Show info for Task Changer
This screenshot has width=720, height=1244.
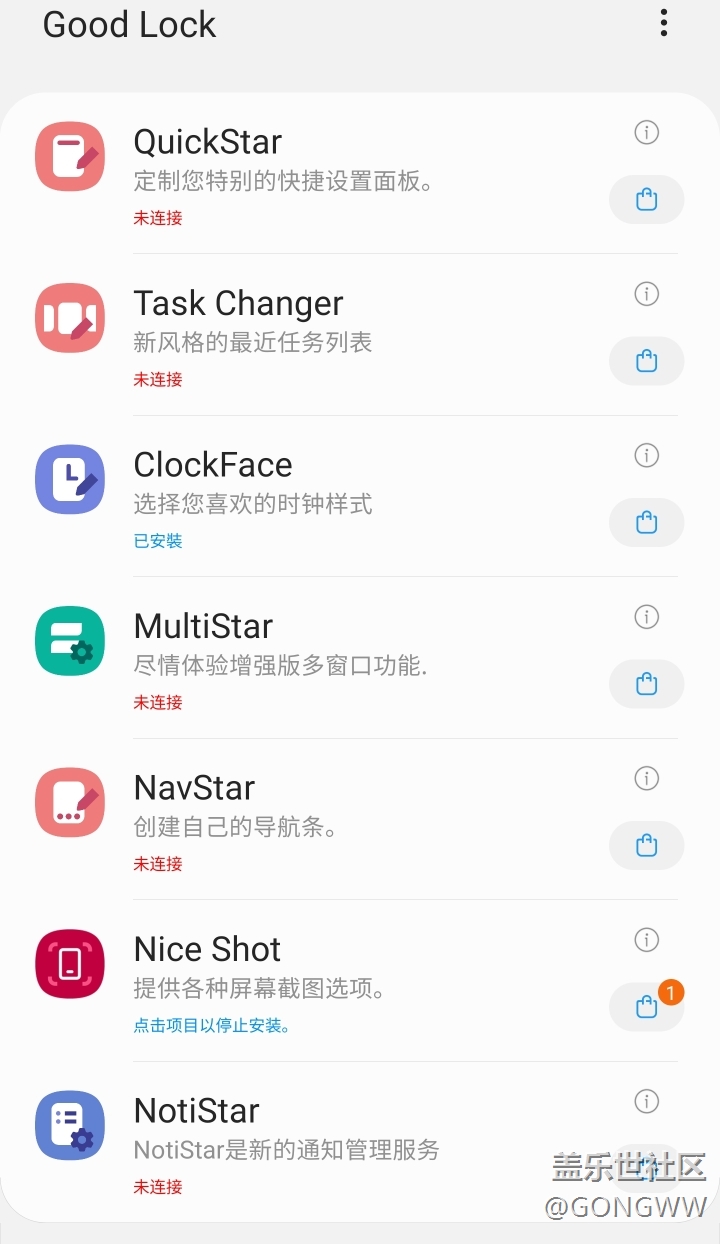coord(647,294)
